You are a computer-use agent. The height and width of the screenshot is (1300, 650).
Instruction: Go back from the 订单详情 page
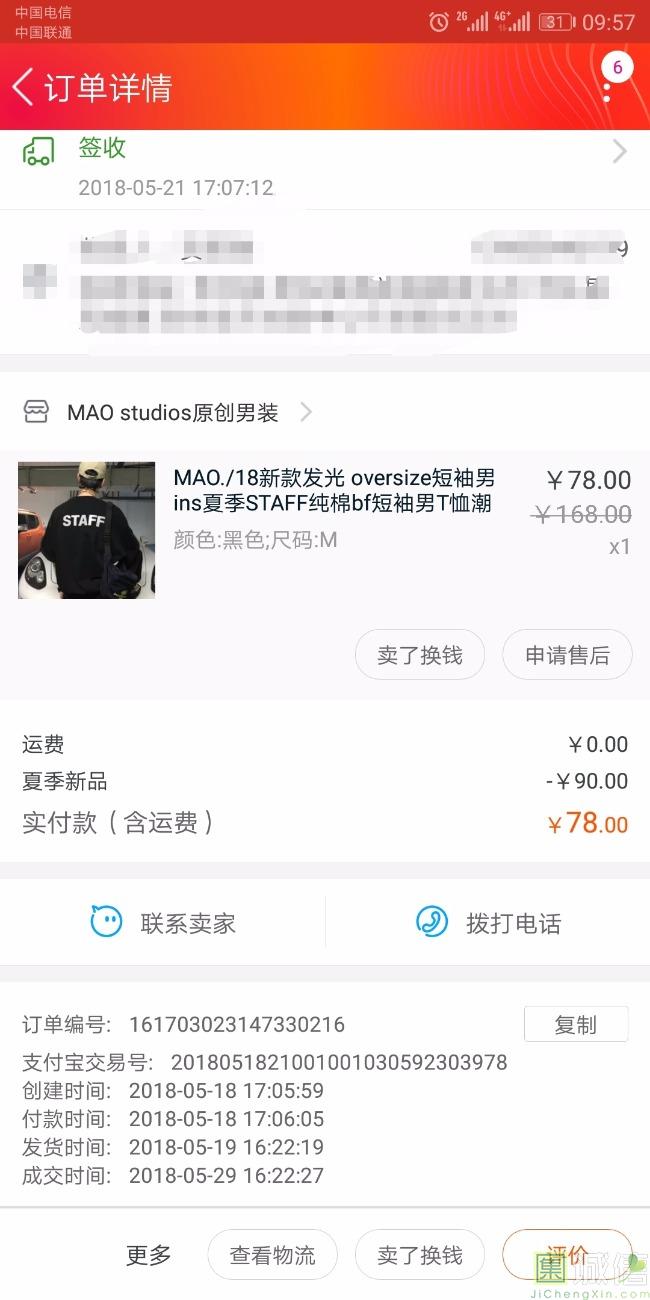(23, 87)
